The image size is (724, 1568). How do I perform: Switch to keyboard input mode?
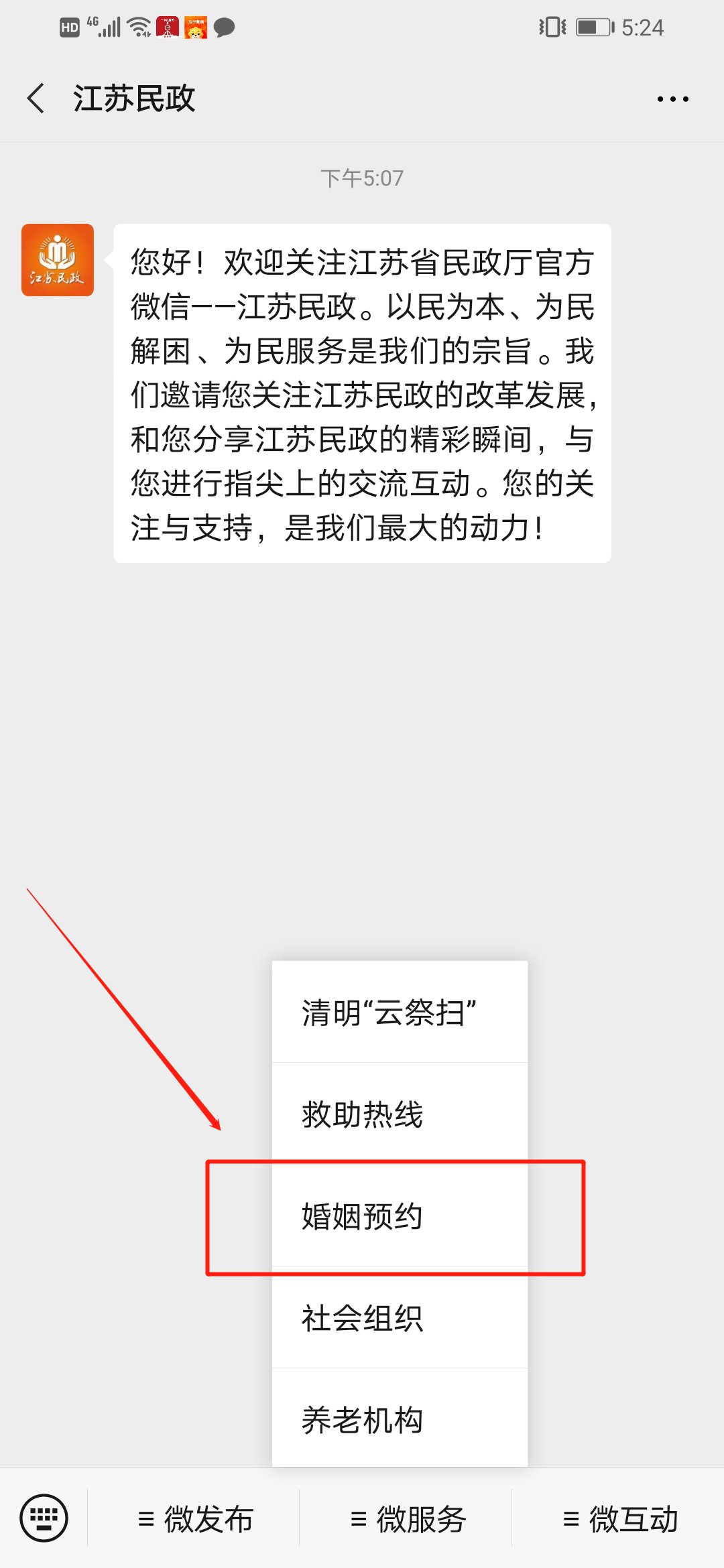[44, 1518]
